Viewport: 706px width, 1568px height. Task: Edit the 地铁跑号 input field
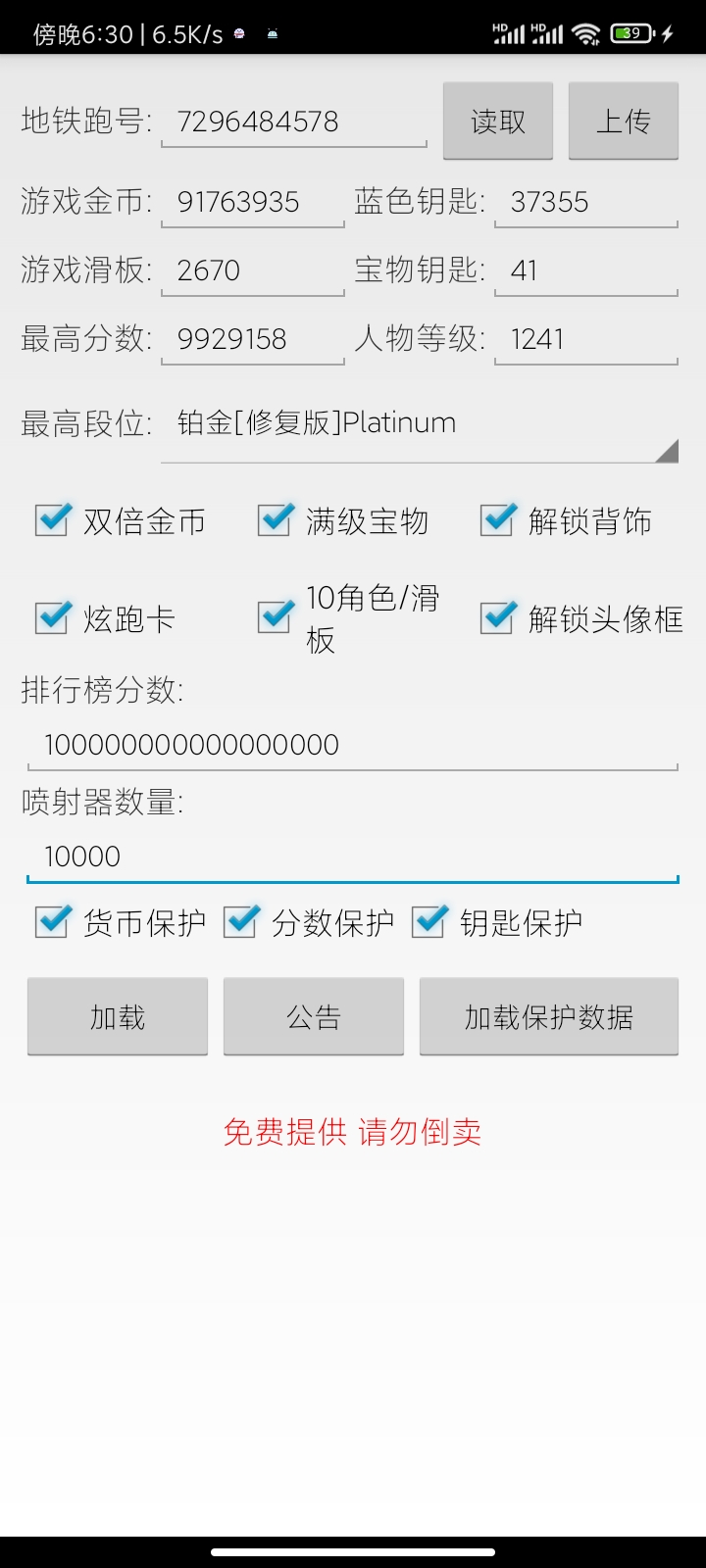pyautogui.click(x=293, y=122)
